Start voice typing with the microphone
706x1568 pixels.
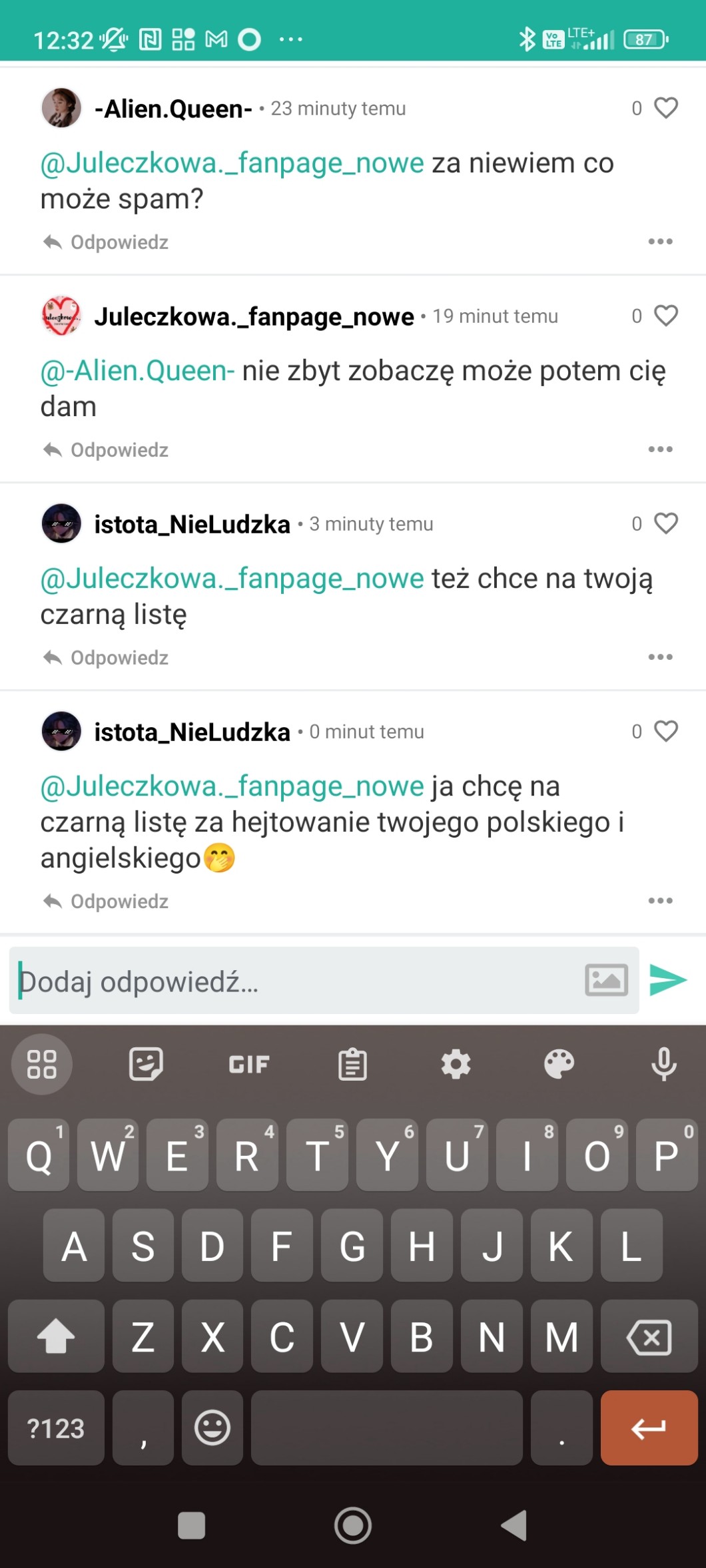(x=663, y=1064)
